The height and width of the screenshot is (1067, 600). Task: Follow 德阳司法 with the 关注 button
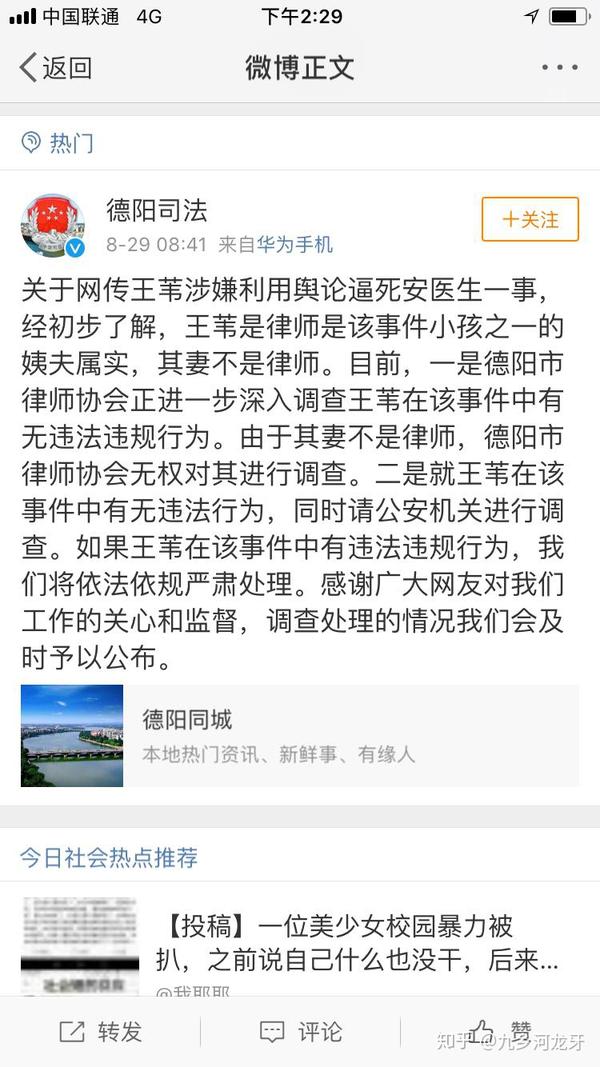point(530,219)
